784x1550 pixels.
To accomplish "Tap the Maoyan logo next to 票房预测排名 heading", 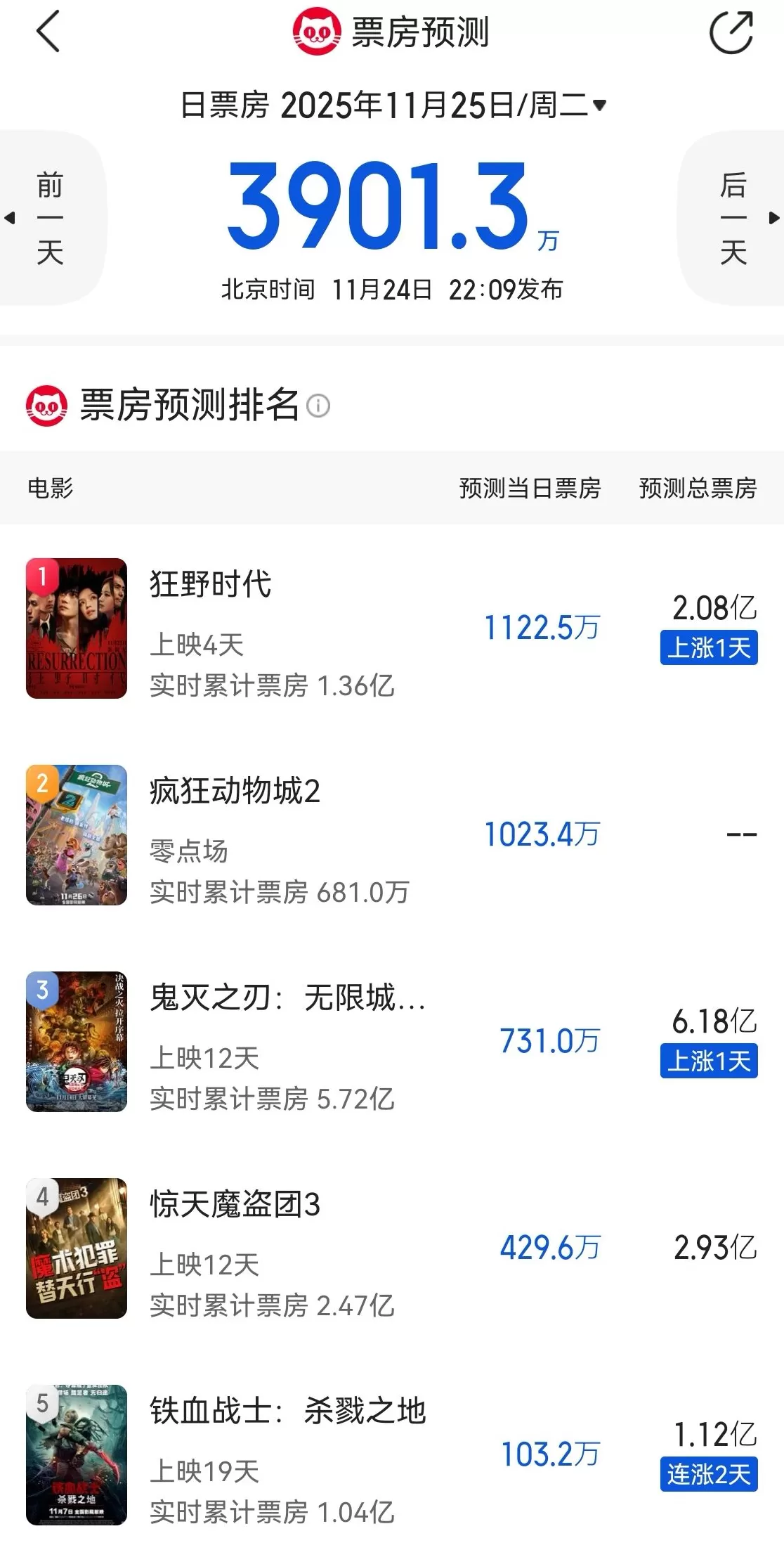I will pos(46,405).
